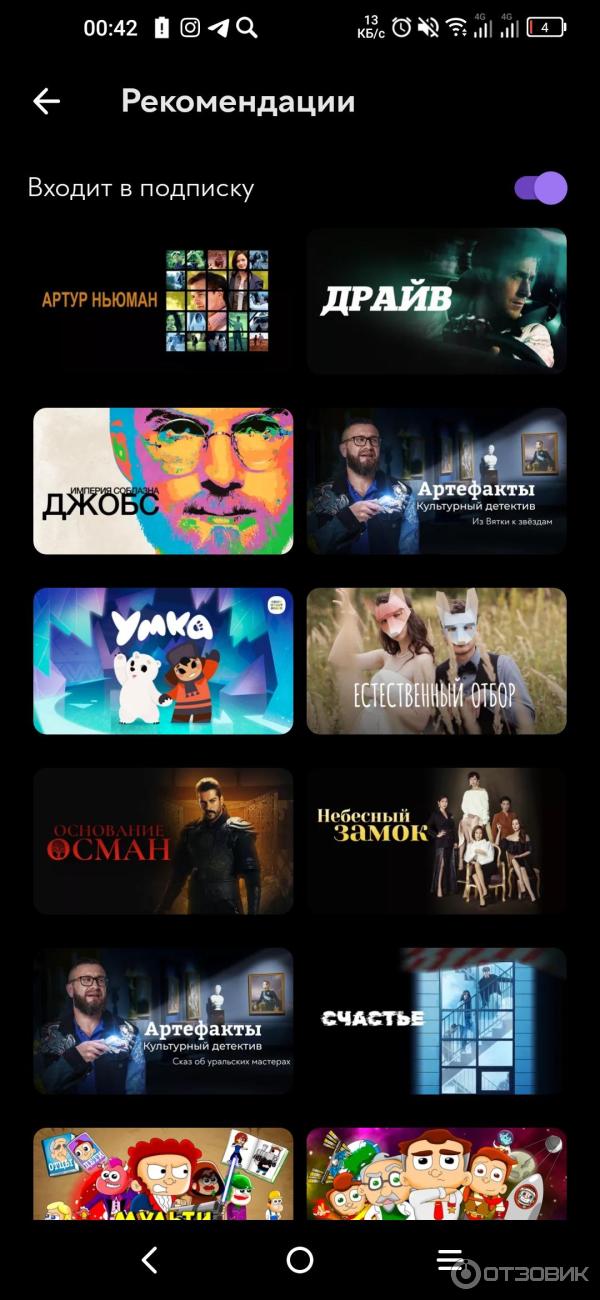The image size is (600, 1300).
Task: Go back from the Рекомендации screen
Action: [46, 101]
